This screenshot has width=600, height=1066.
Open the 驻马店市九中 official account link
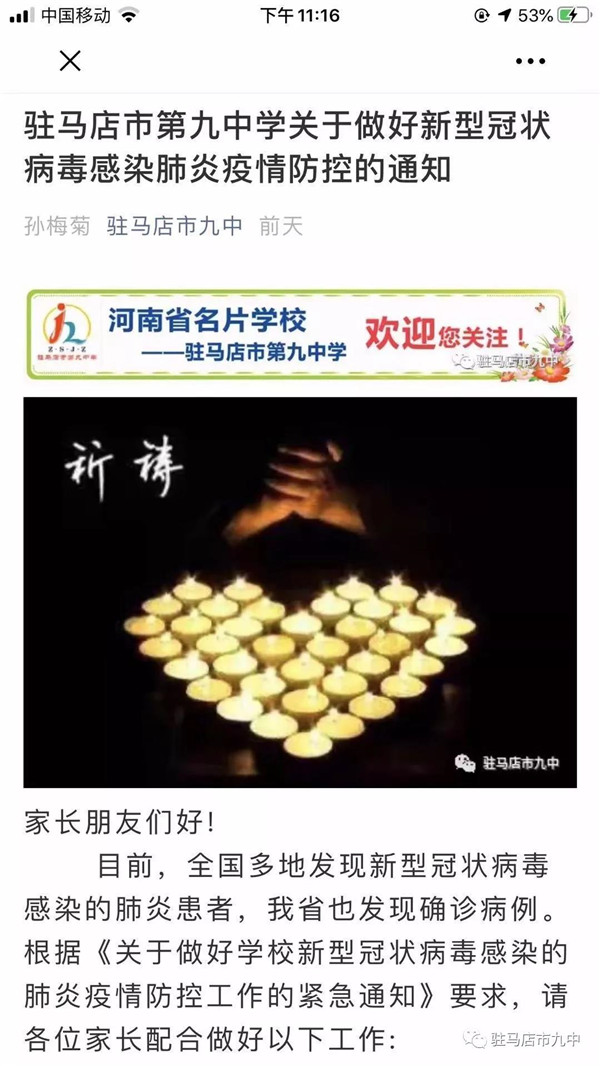175,226
